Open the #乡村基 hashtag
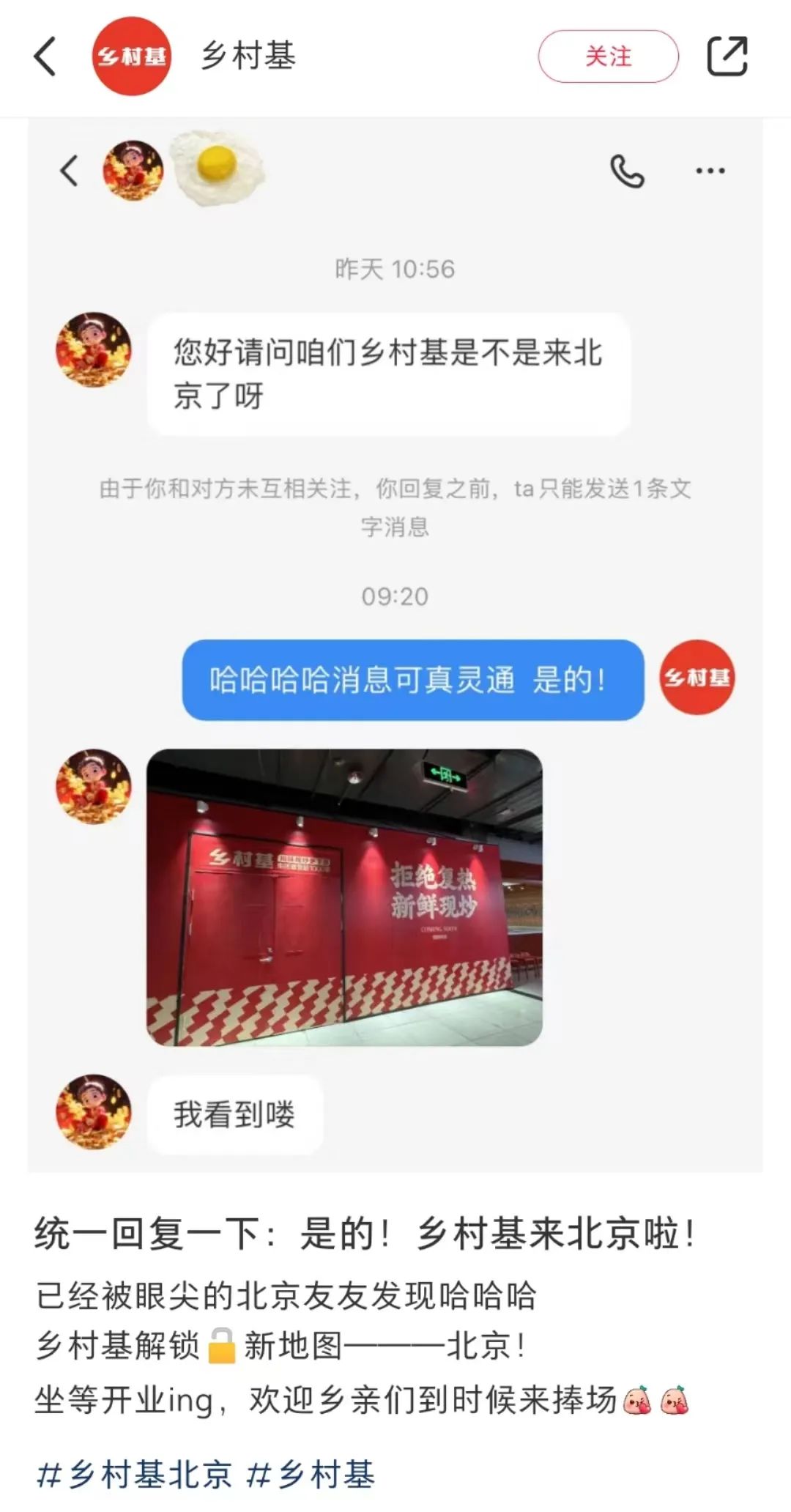 point(311,1474)
